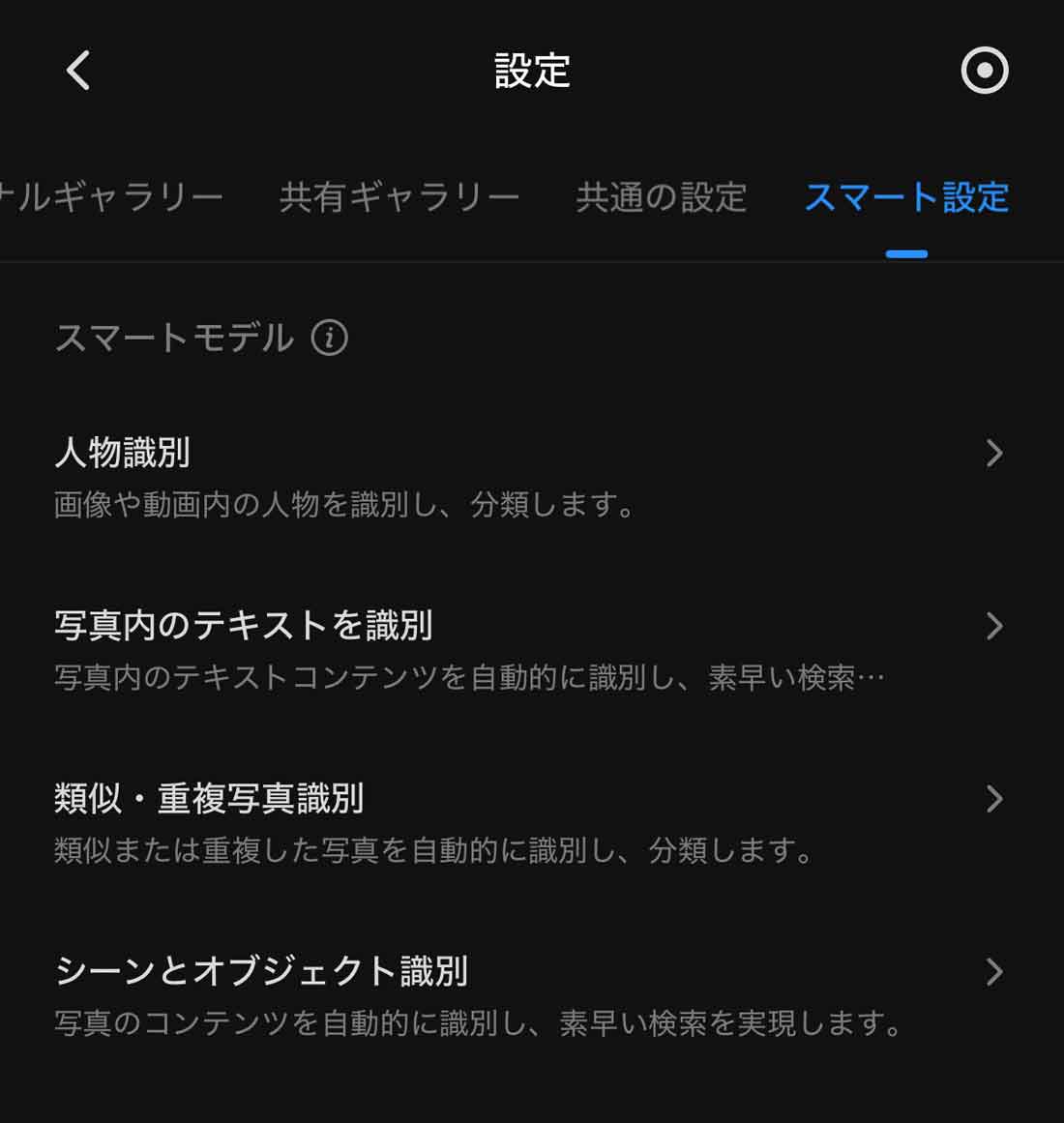Tap the 設定 header title
Screen dimensions: 1064x1123
(532, 71)
